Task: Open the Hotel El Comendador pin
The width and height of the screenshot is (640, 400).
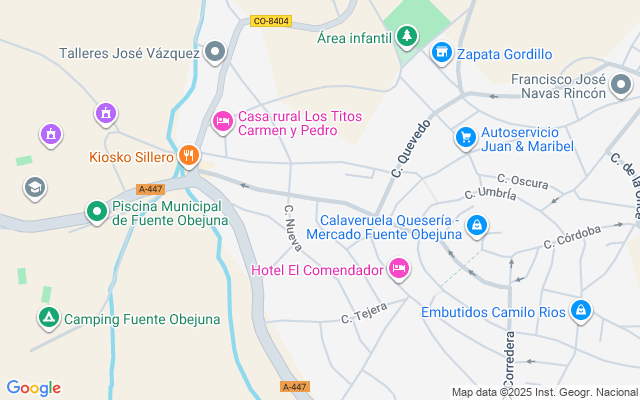Action: 399,269
